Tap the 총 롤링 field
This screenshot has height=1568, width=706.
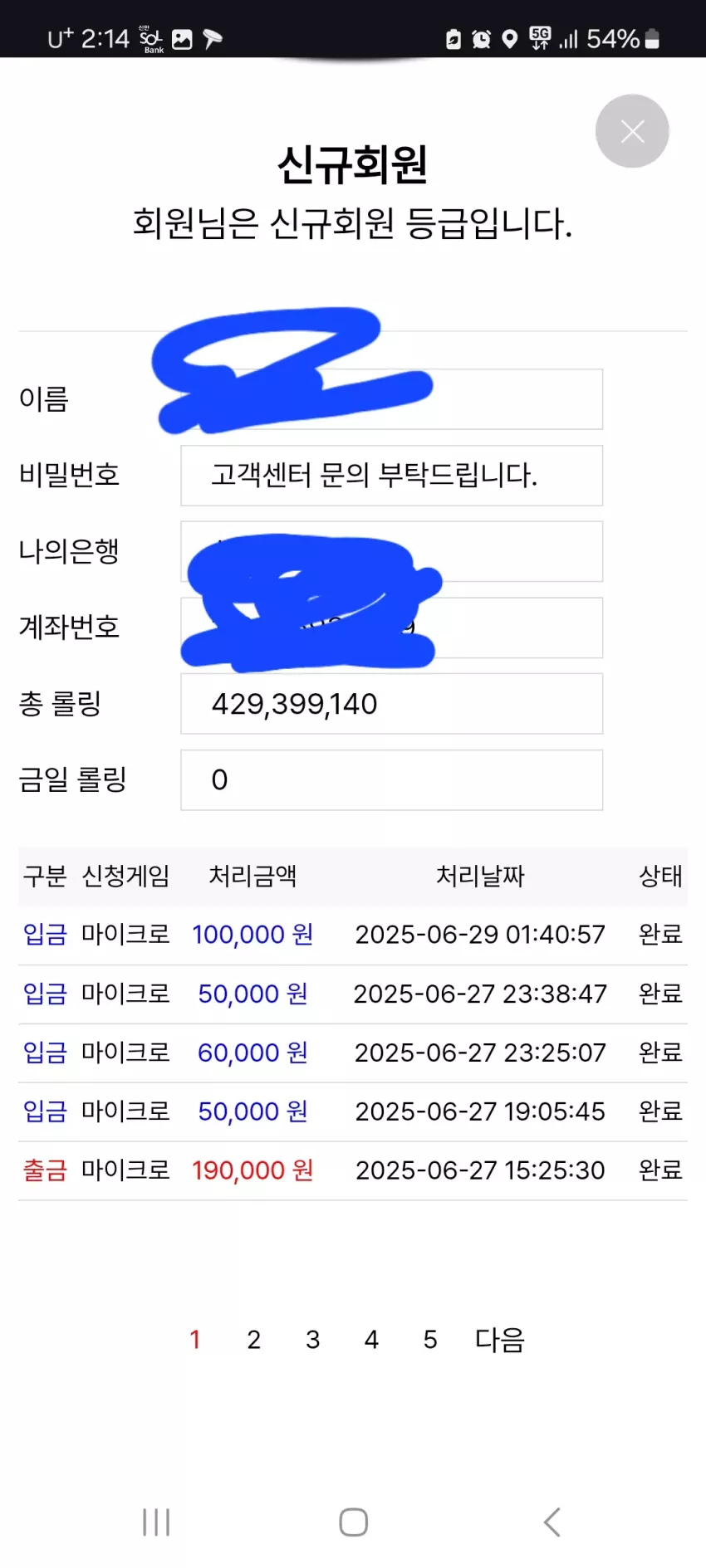pyautogui.click(x=392, y=704)
